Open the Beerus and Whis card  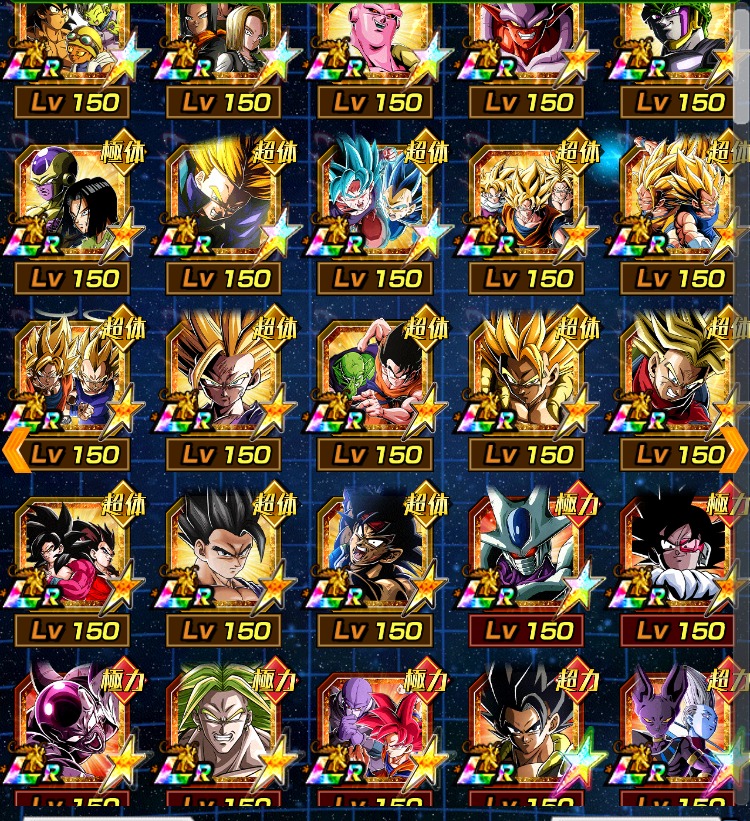tap(680, 730)
